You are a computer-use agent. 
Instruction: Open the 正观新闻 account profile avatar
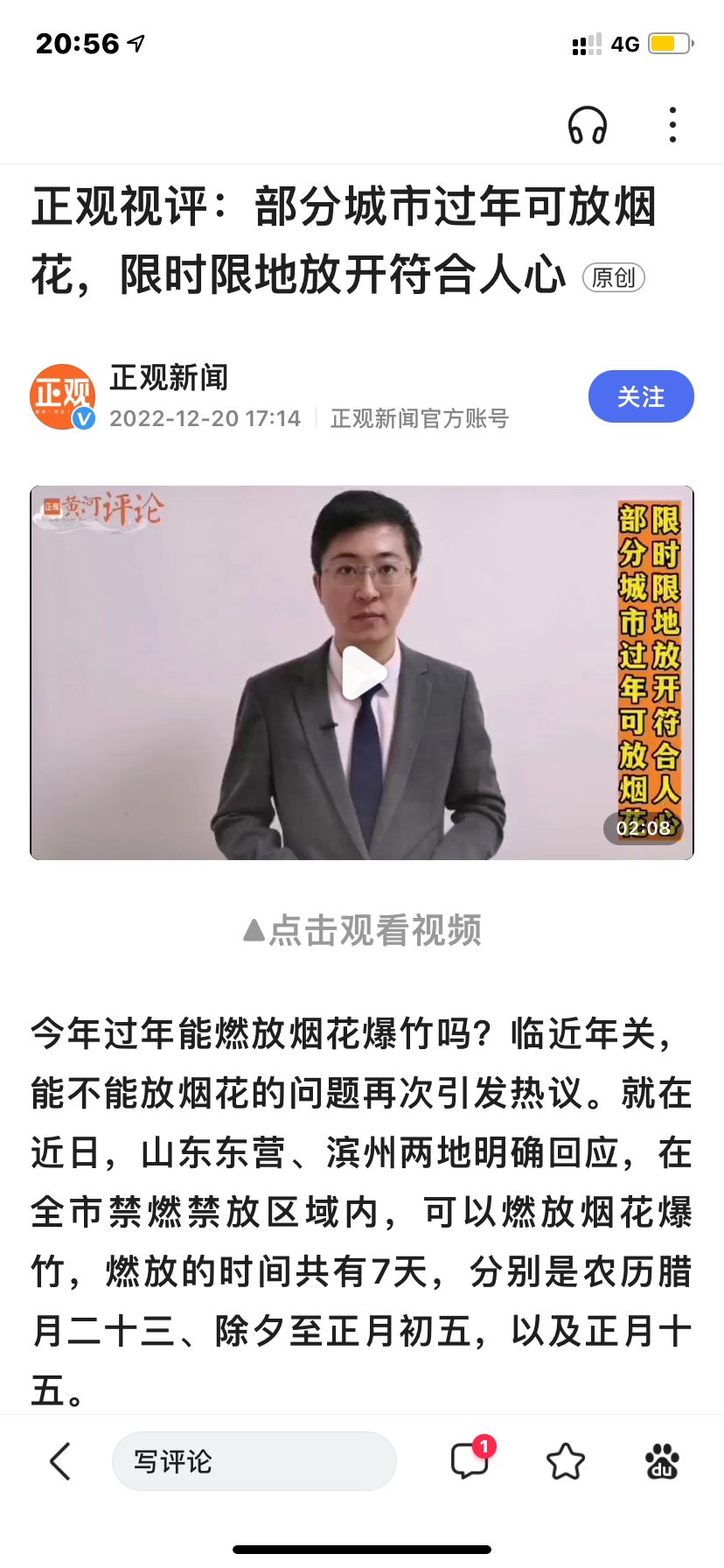pyautogui.click(x=63, y=396)
